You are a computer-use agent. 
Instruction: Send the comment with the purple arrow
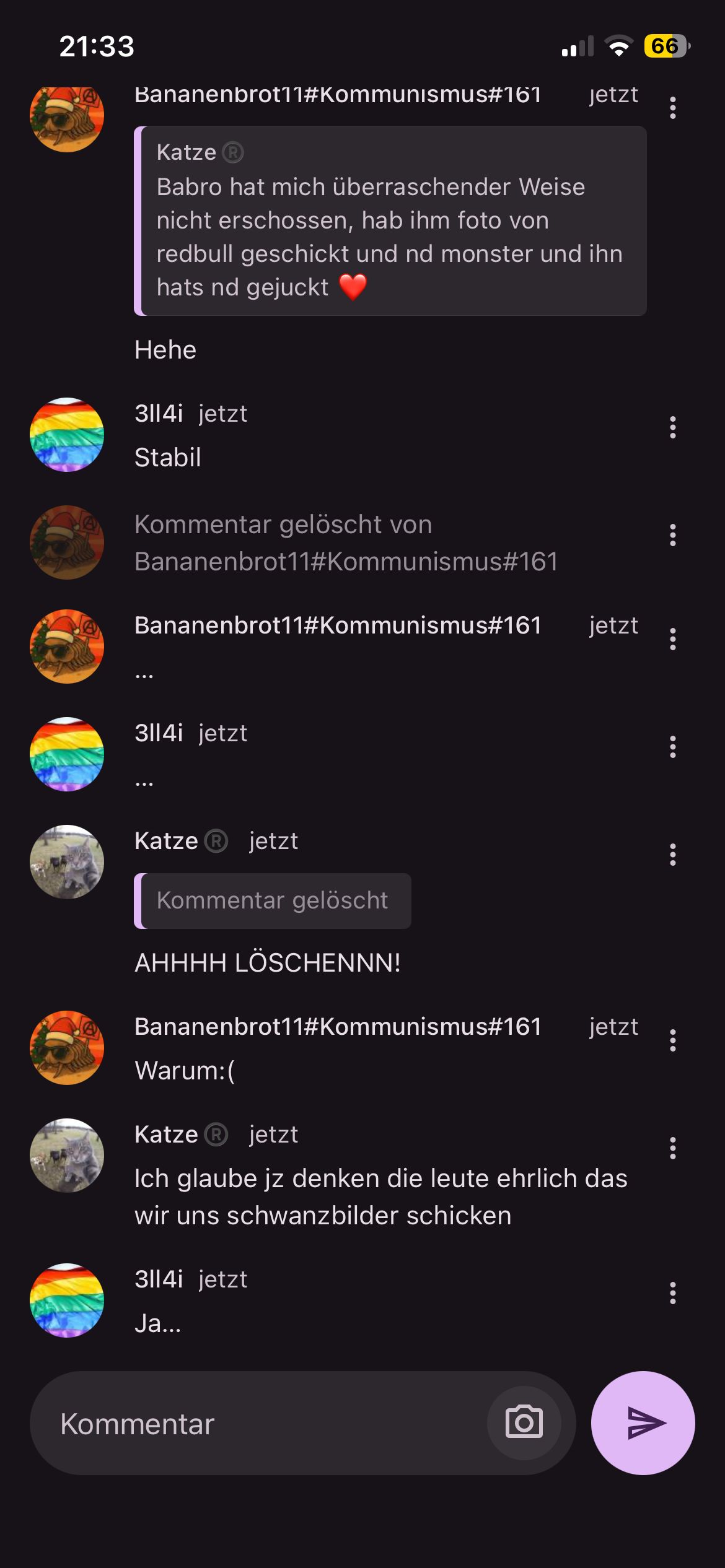click(643, 1422)
